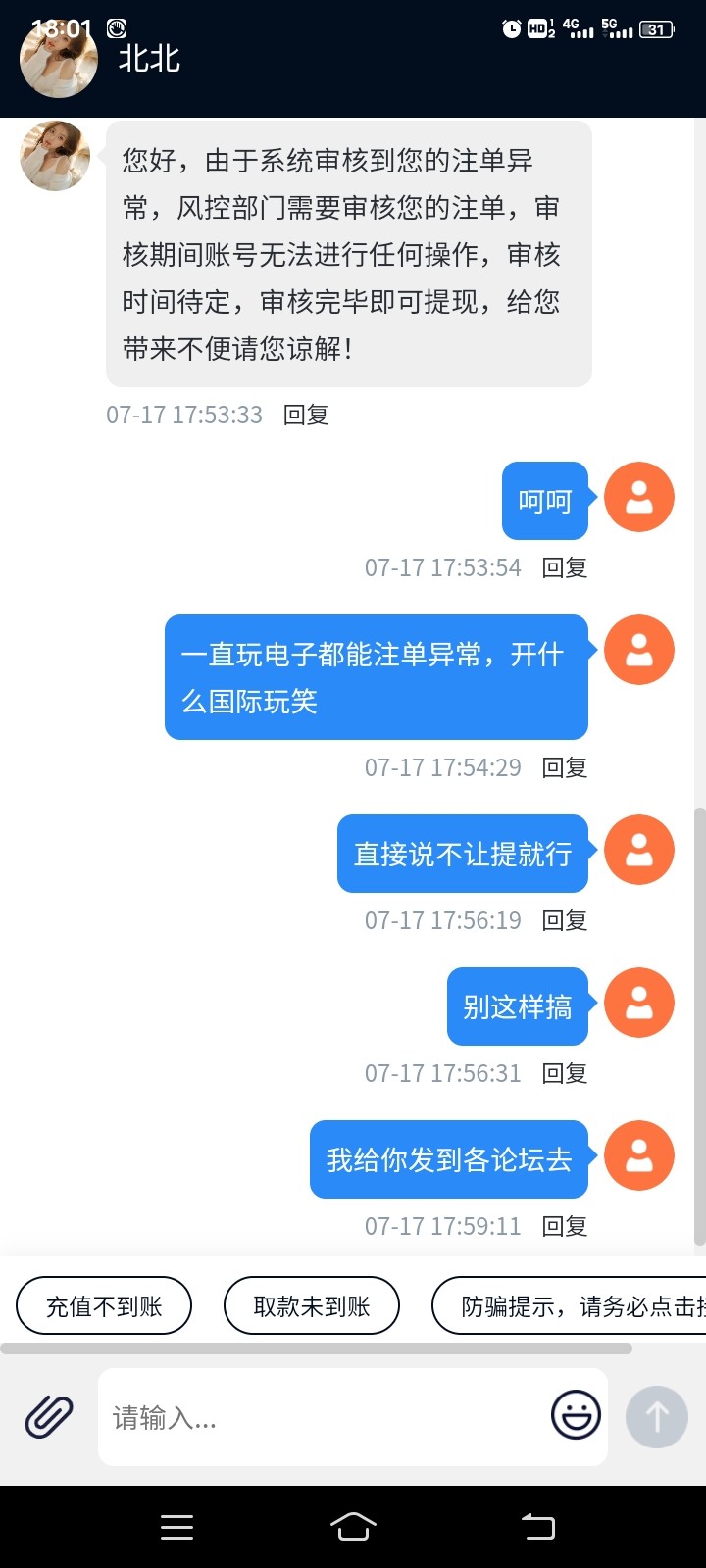
Task: Tap 回复 under the 17:53:33 agent message
Action: point(306,415)
